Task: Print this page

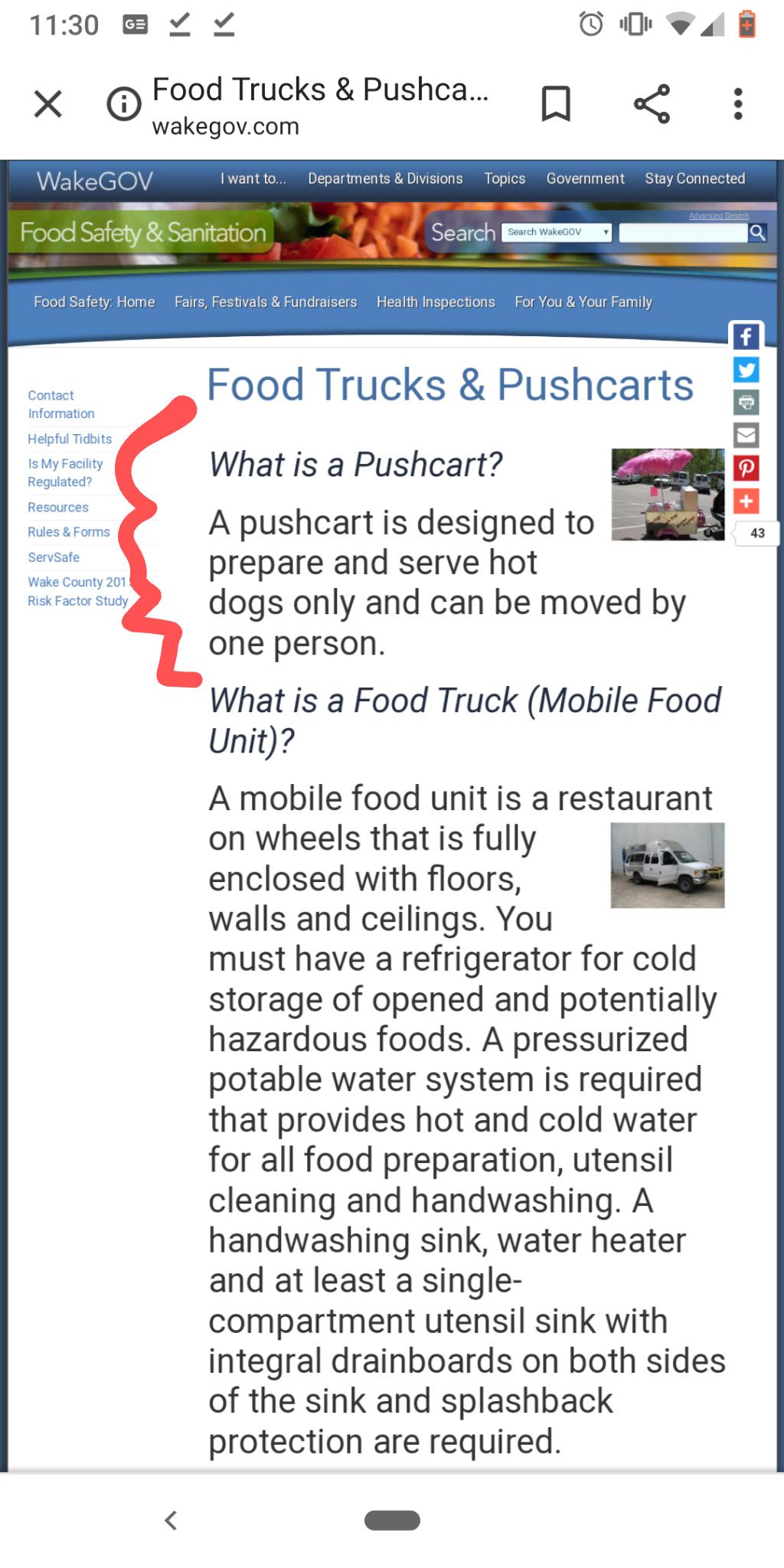Action: [746, 402]
